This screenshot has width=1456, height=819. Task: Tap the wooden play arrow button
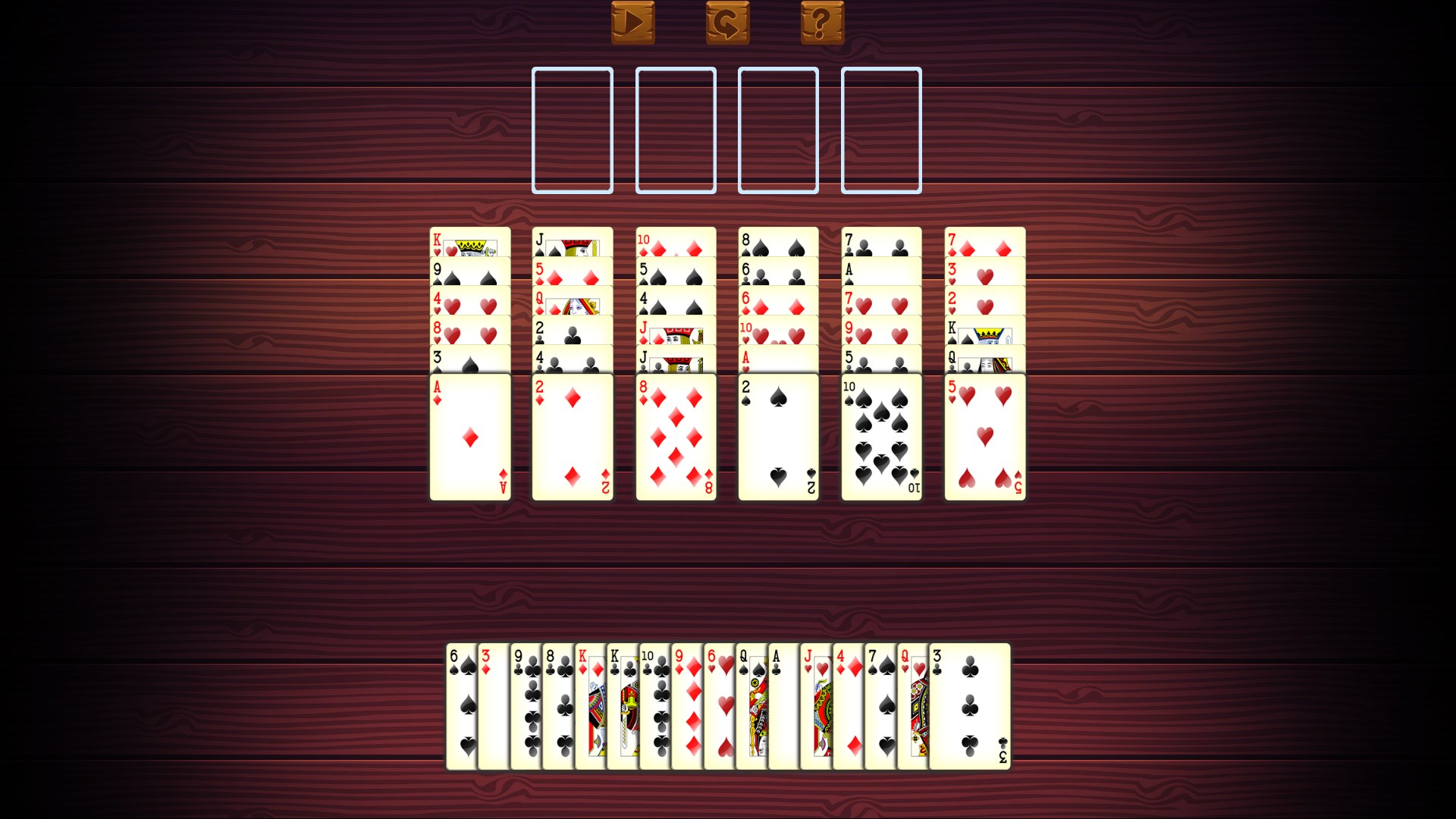[x=632, y=23]
